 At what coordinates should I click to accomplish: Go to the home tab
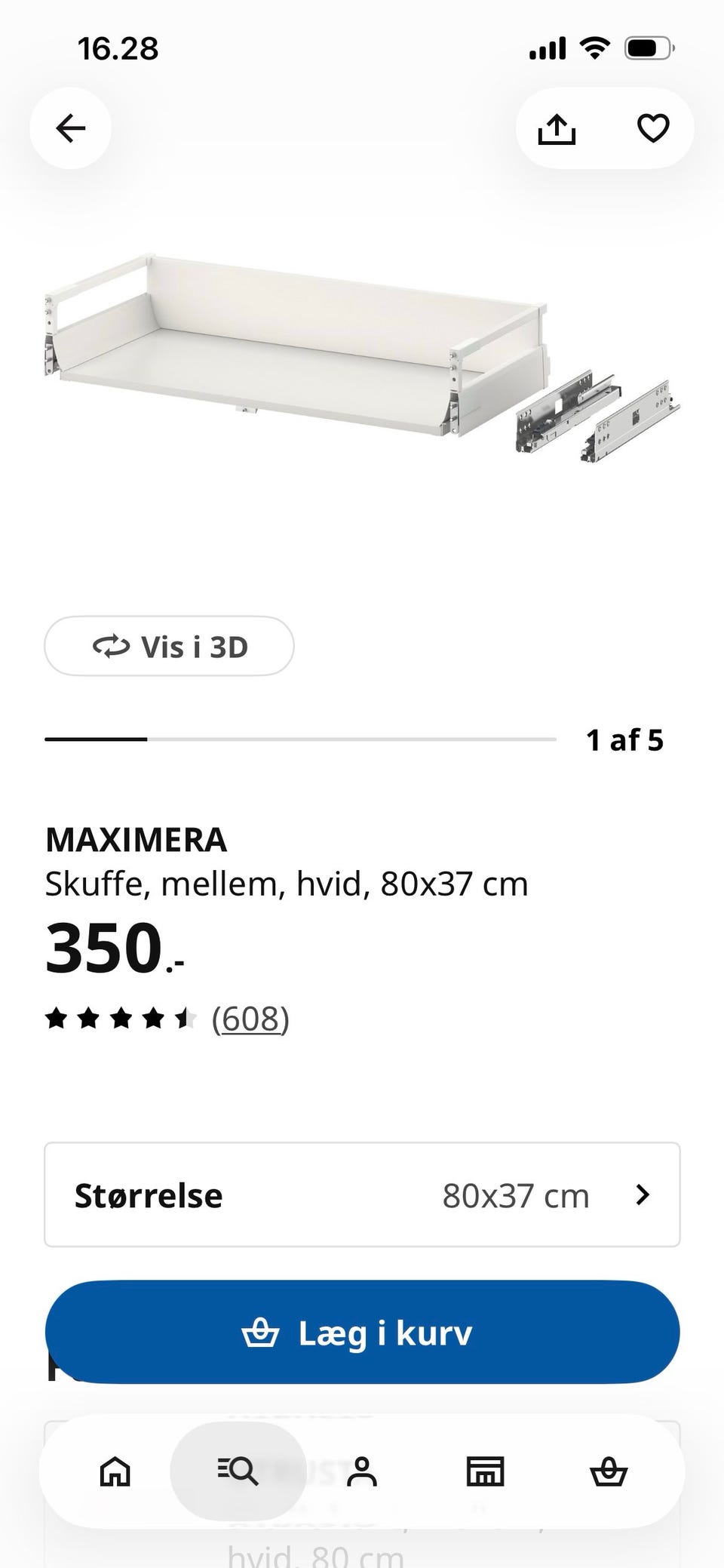(x=115, y=1471)
